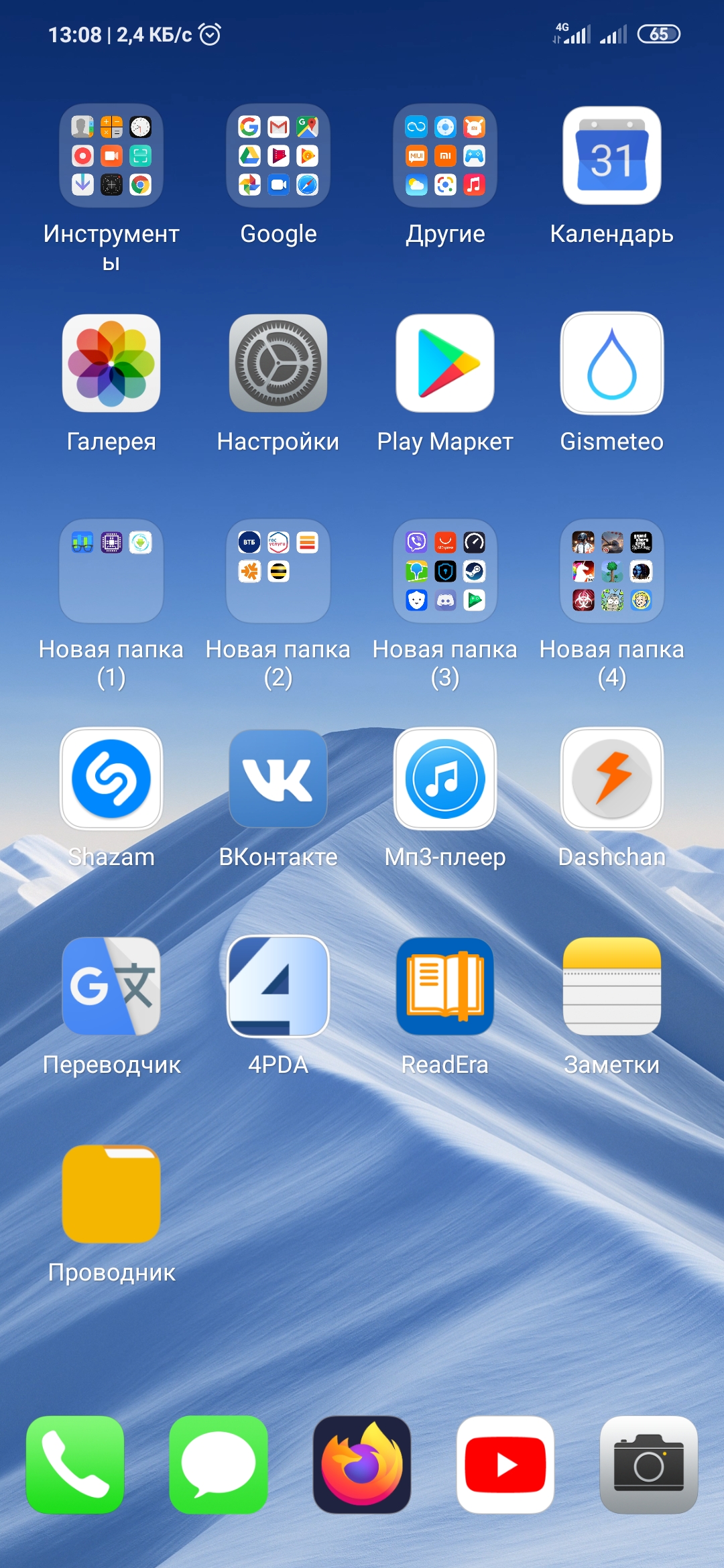This screenshot has width=724, height=1568.
Task: Open Заметки
Action: pos(612,986)
